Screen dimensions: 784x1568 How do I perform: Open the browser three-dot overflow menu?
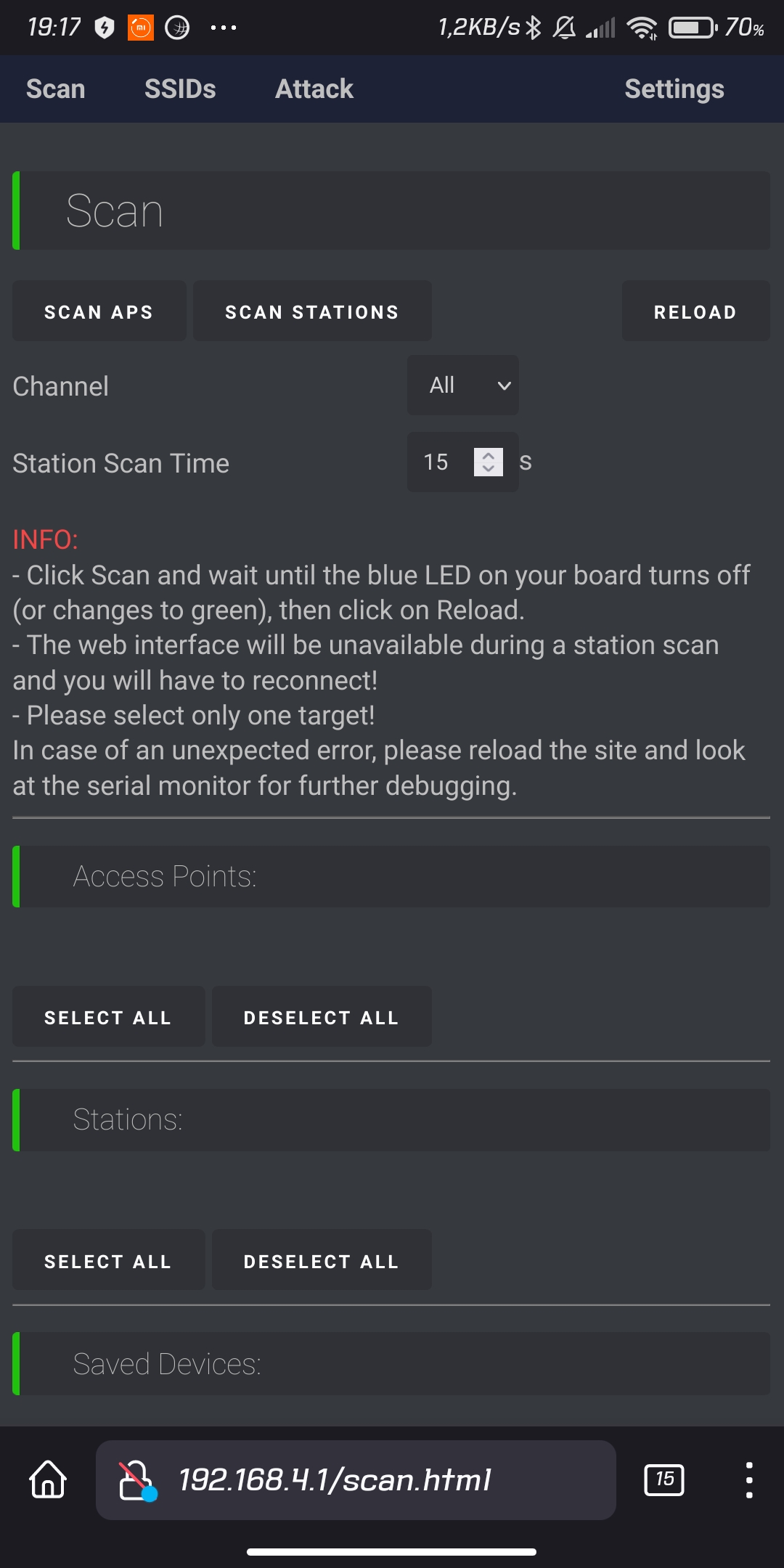(748, 1480)
